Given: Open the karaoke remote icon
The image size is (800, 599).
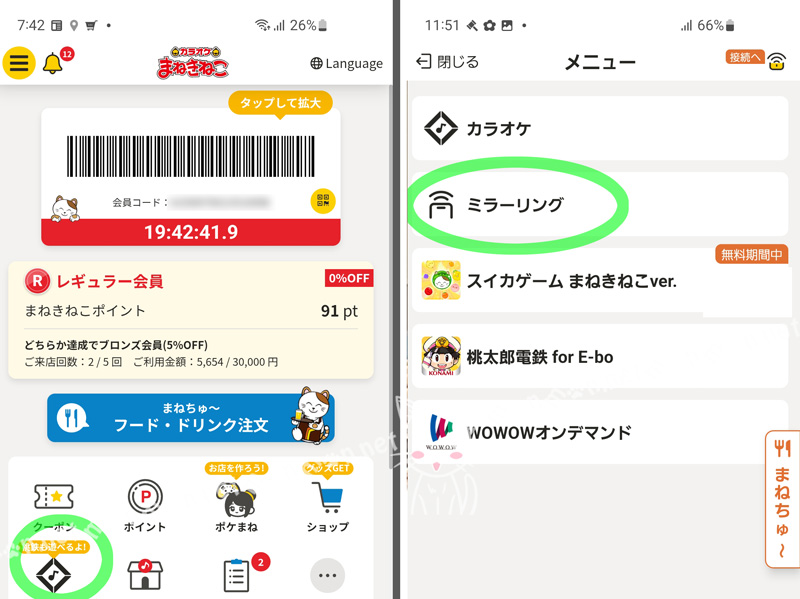Looking at the screenshot, I should tap(54, 575).
